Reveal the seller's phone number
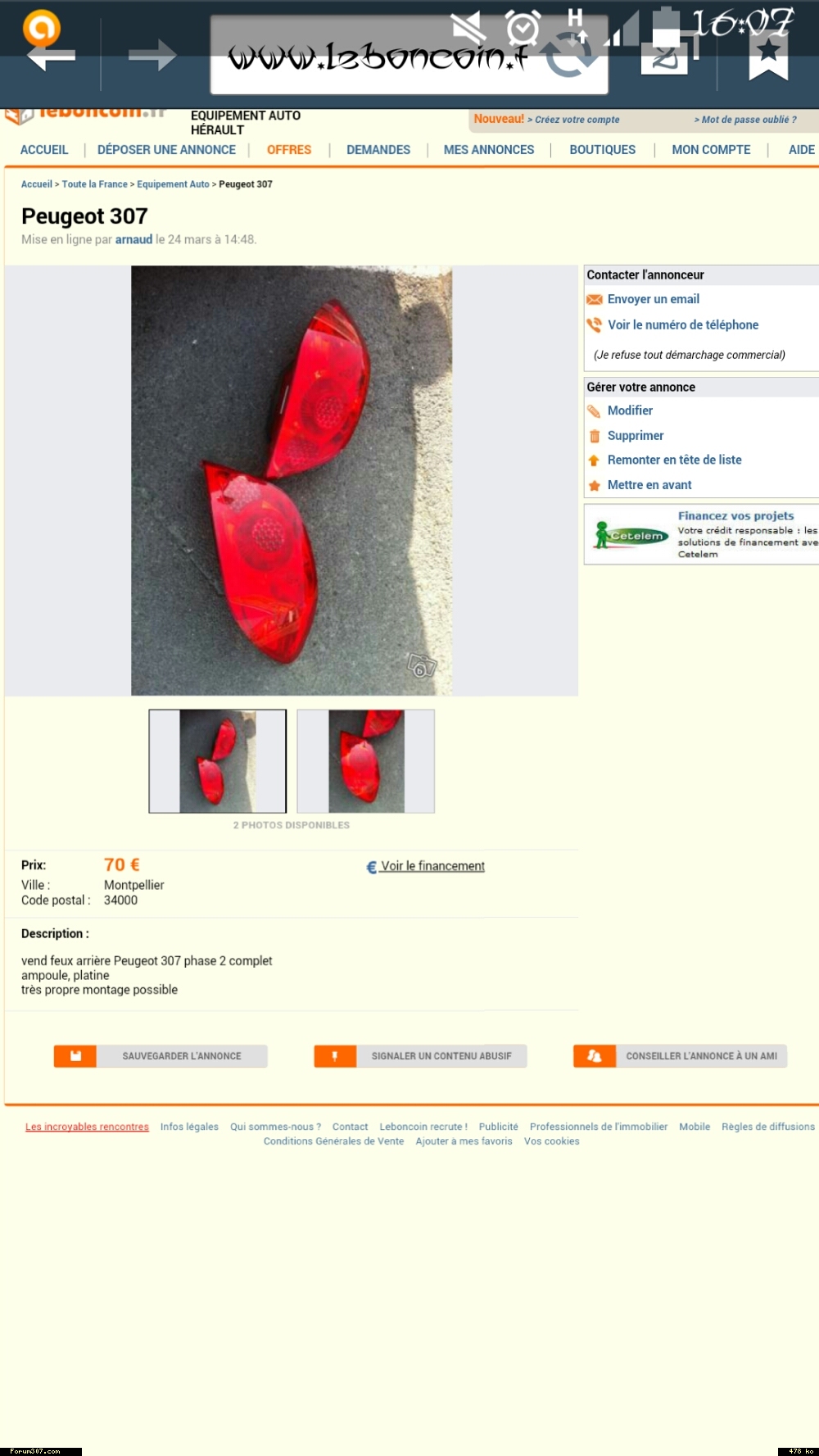819x1456 pixels. [x=682, y=324]
